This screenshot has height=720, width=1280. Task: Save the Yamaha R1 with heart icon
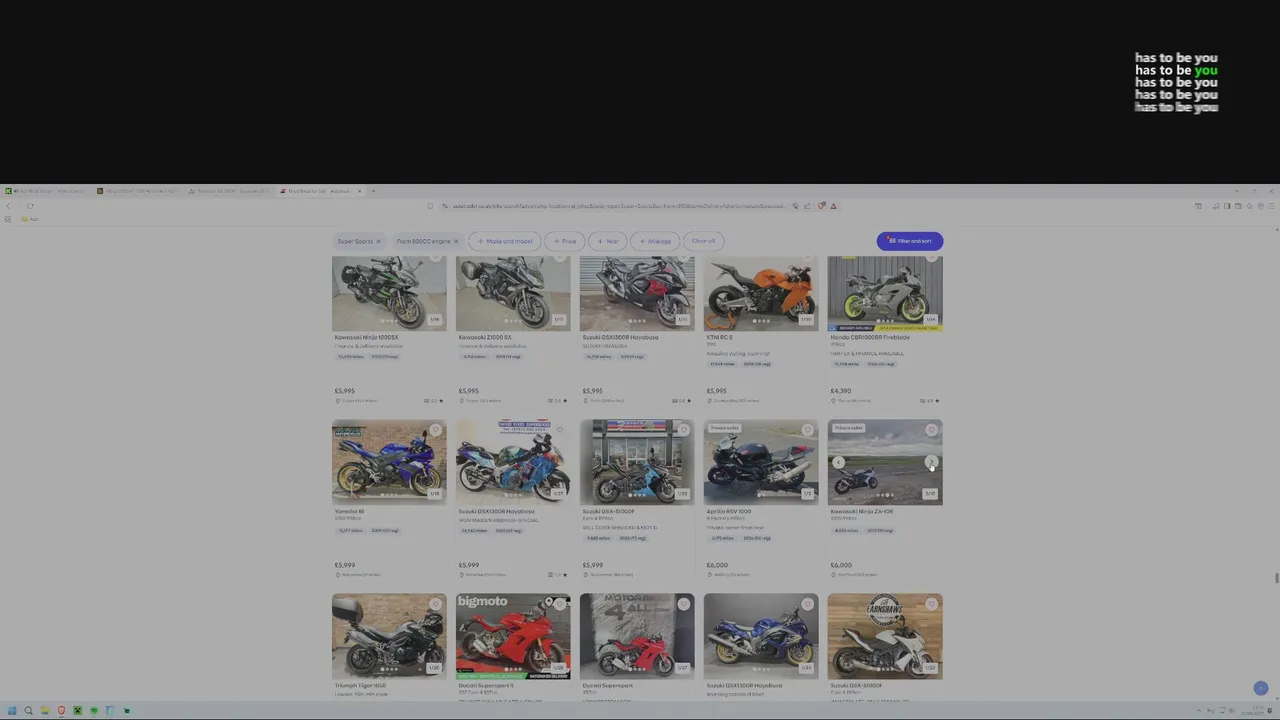[x=435, y=430]
